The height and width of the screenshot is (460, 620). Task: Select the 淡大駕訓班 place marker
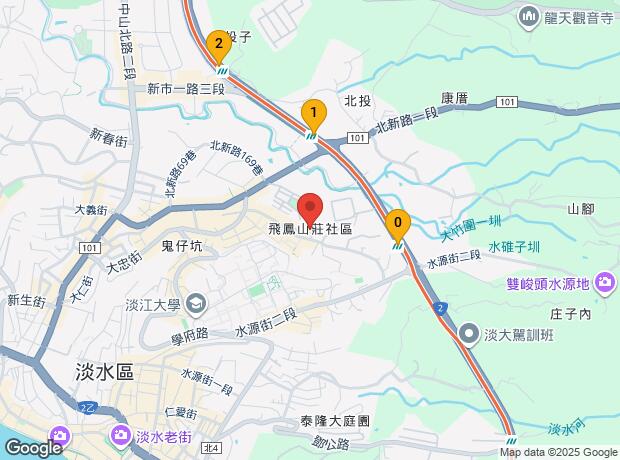click(468, 333)
